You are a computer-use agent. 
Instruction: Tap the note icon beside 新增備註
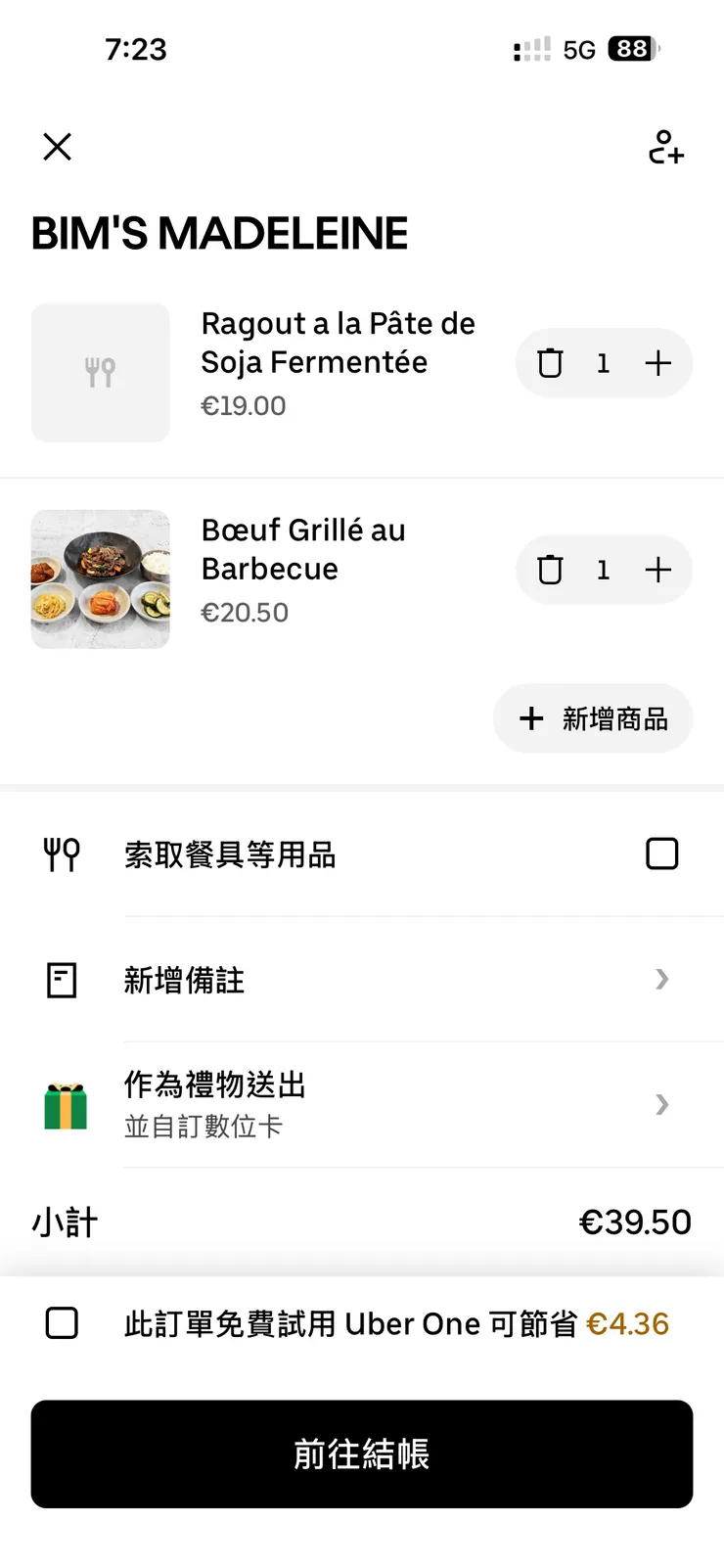61,980
